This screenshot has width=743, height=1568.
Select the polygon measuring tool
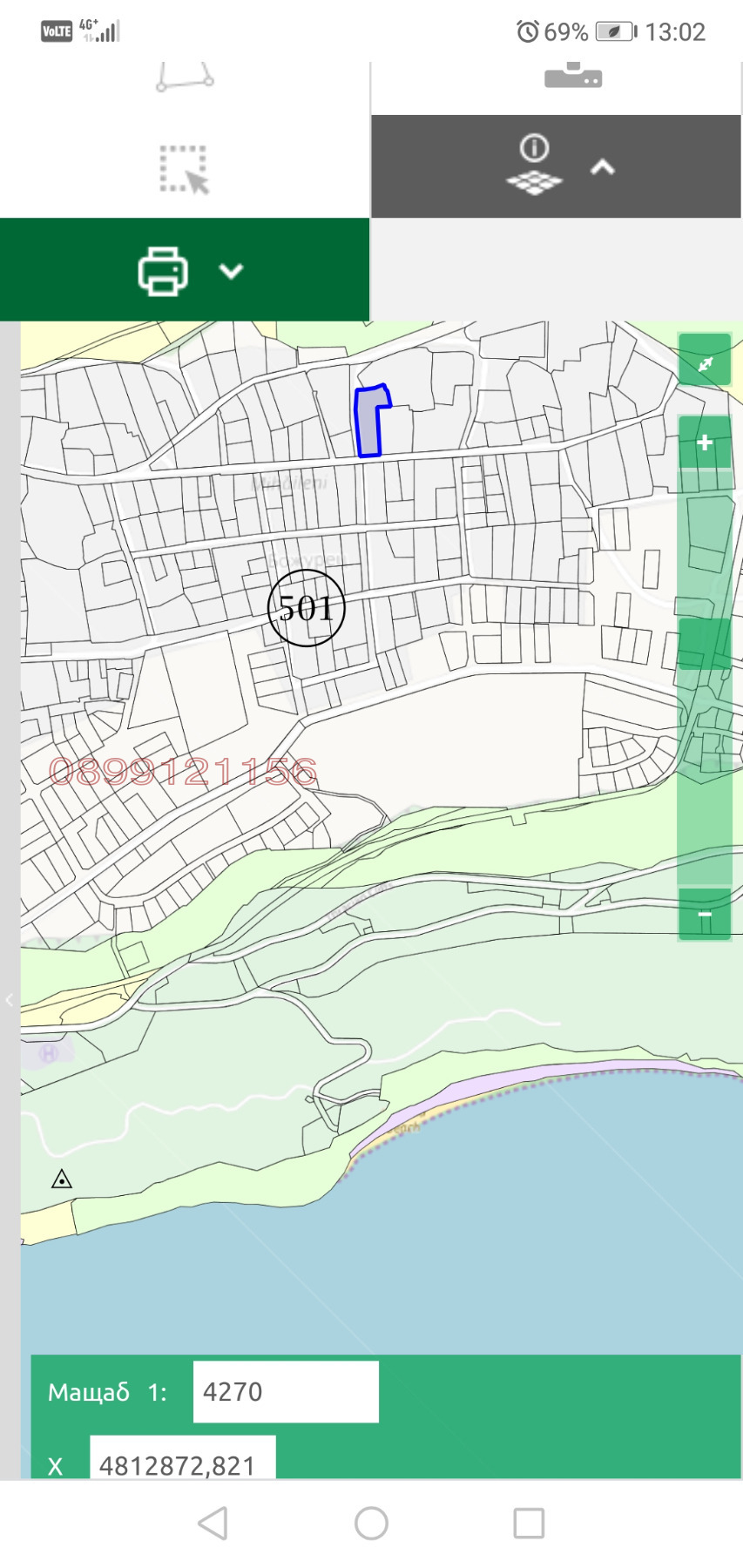tap(185, 77)
